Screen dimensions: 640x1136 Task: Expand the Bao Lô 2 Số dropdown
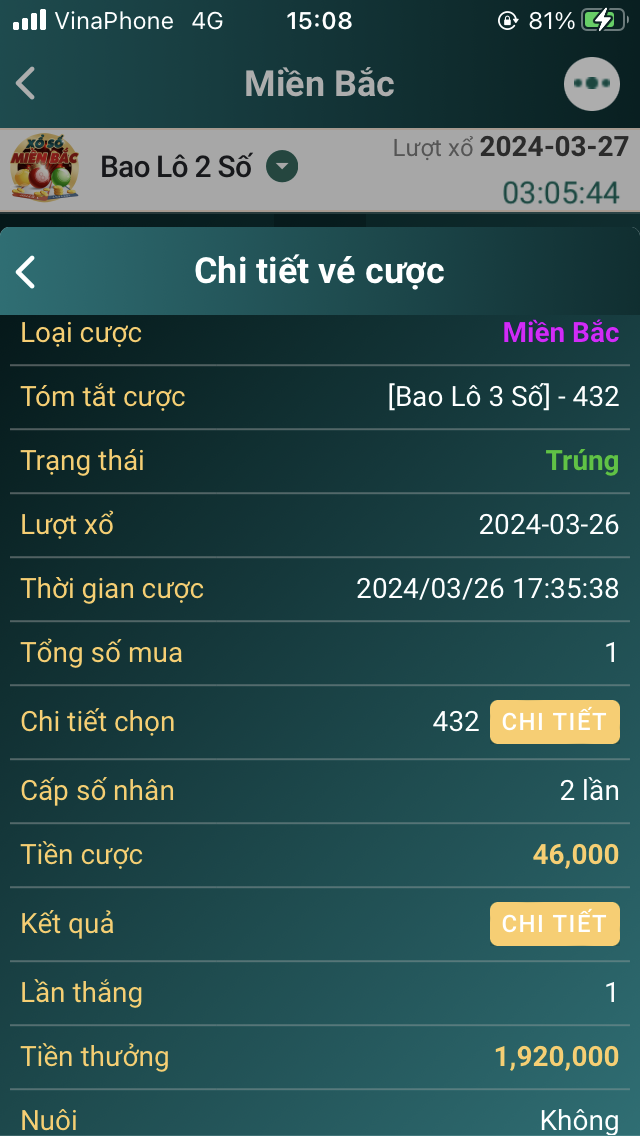coord(282,167)
